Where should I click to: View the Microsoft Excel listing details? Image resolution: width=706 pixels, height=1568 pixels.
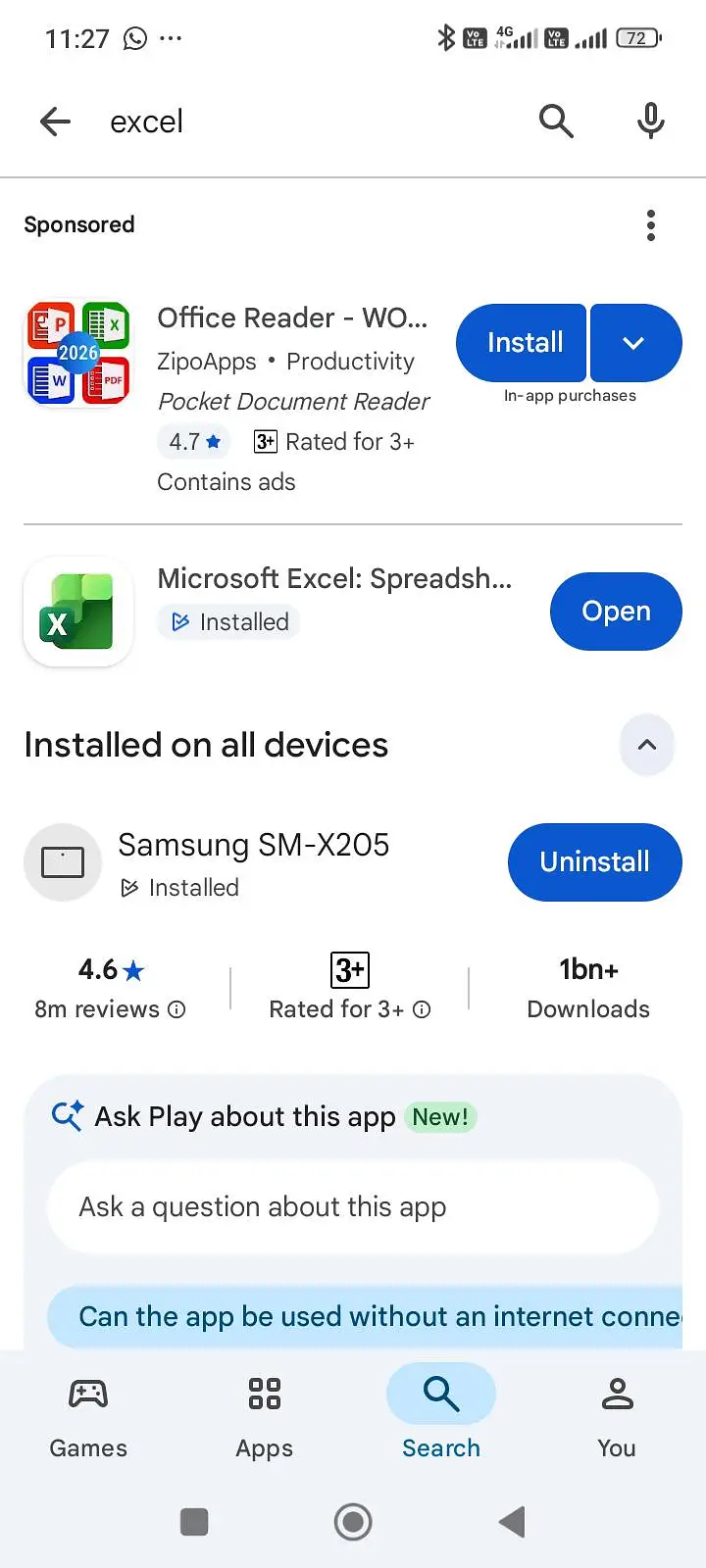334,578
